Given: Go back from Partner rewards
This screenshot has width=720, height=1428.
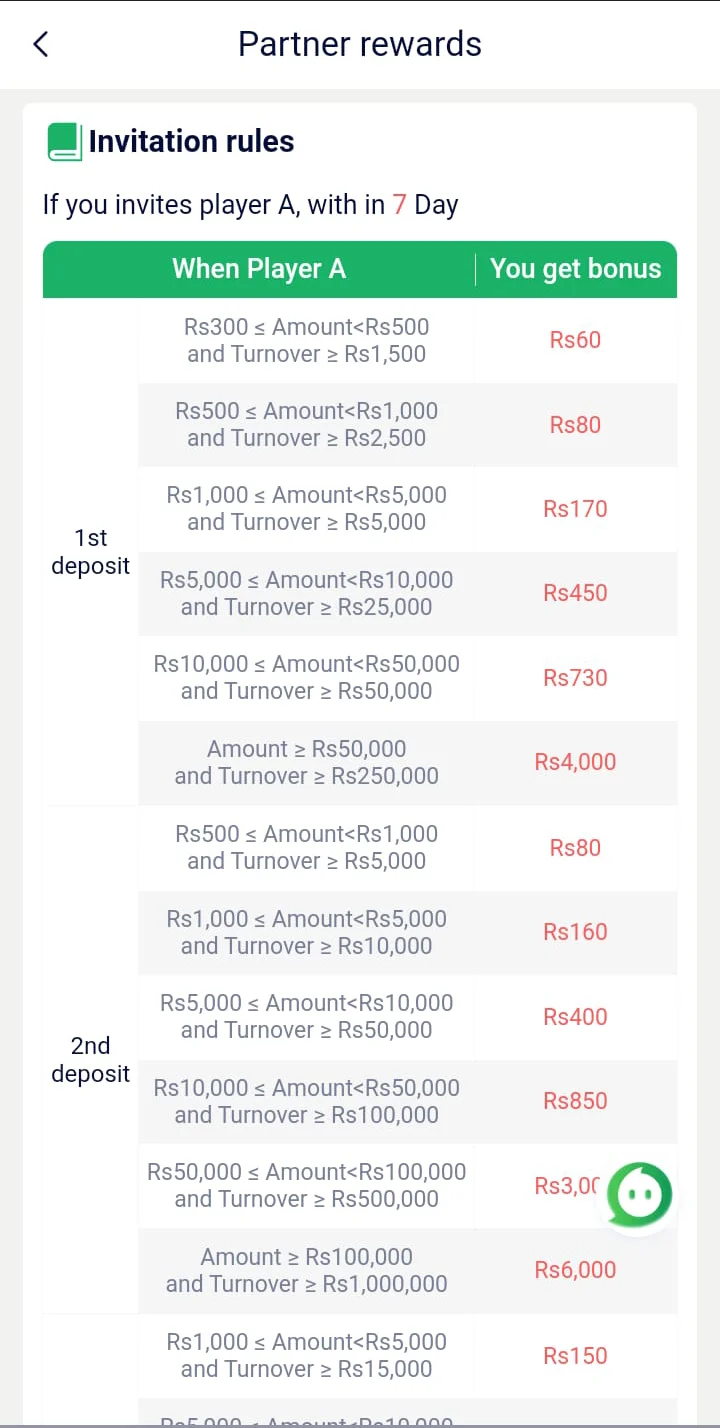Looking at the screenshot, I should pyautogui.click(x=40, y=44).
